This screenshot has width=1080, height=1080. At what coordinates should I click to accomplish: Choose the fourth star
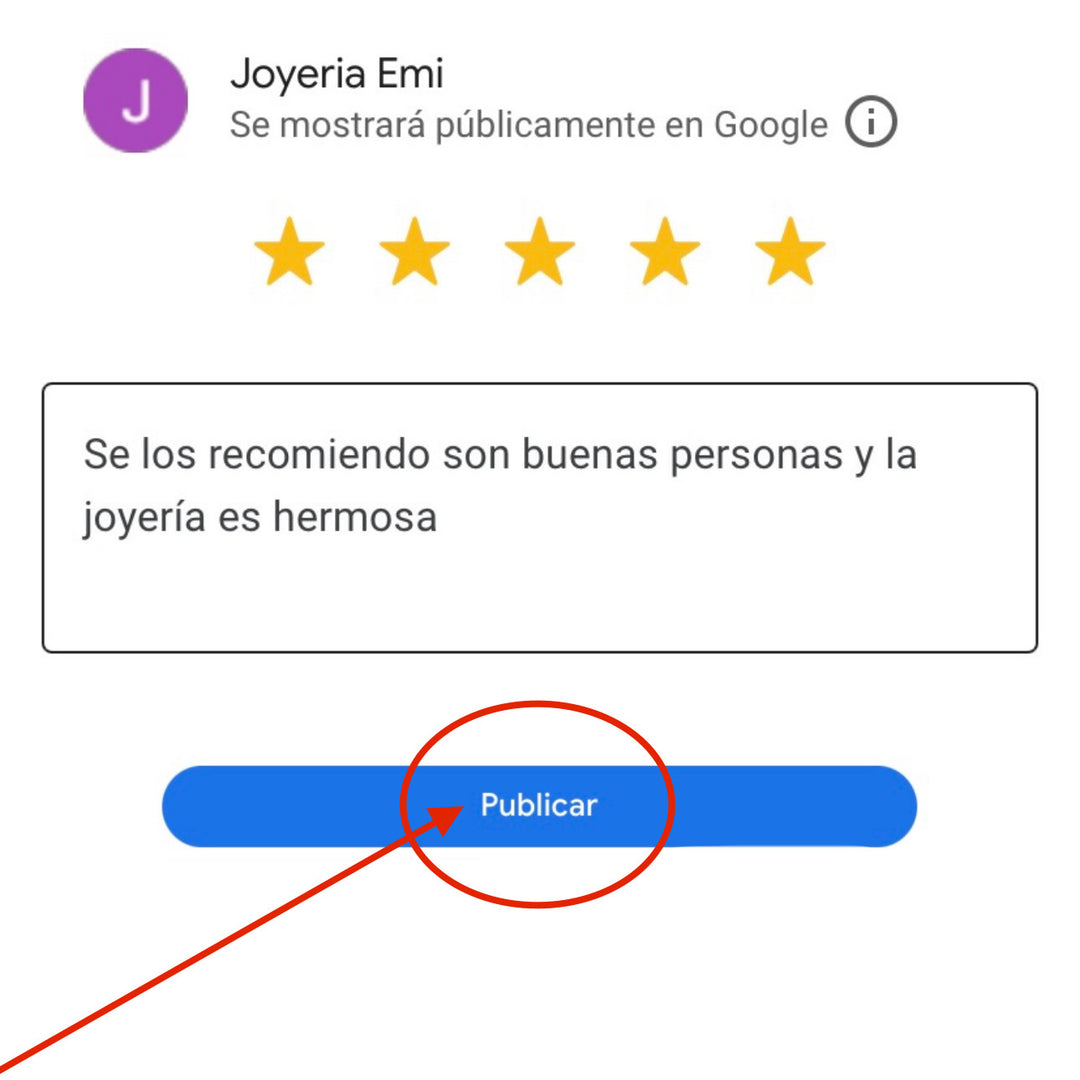(664, 251)
